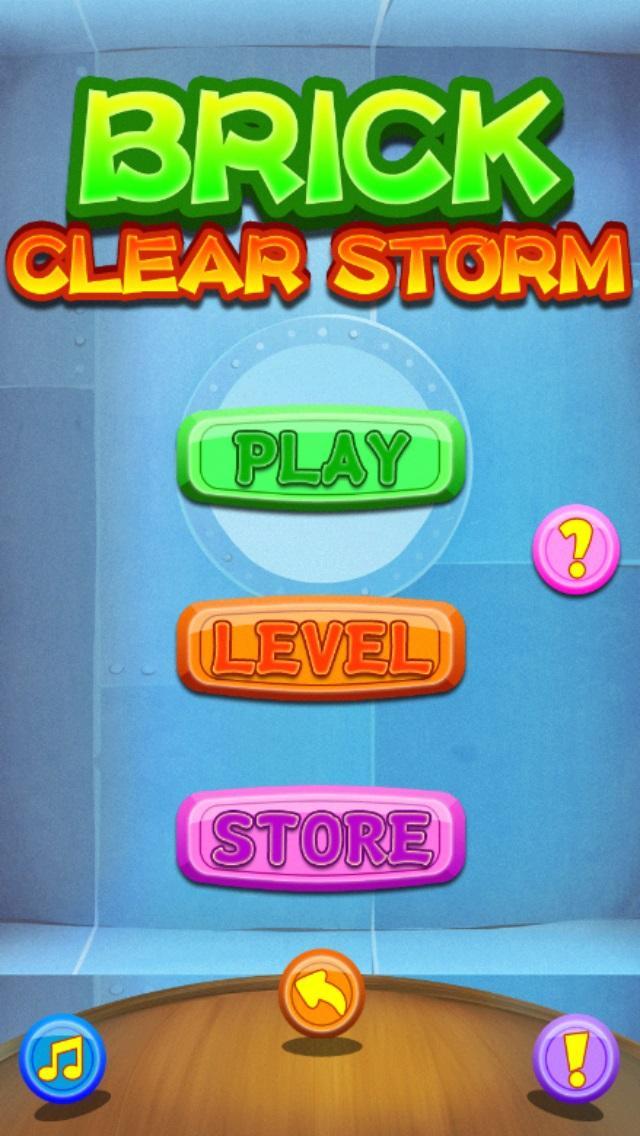Start the game with the PLAY button
Screen dimensions: 640x1136
[321, 458]
